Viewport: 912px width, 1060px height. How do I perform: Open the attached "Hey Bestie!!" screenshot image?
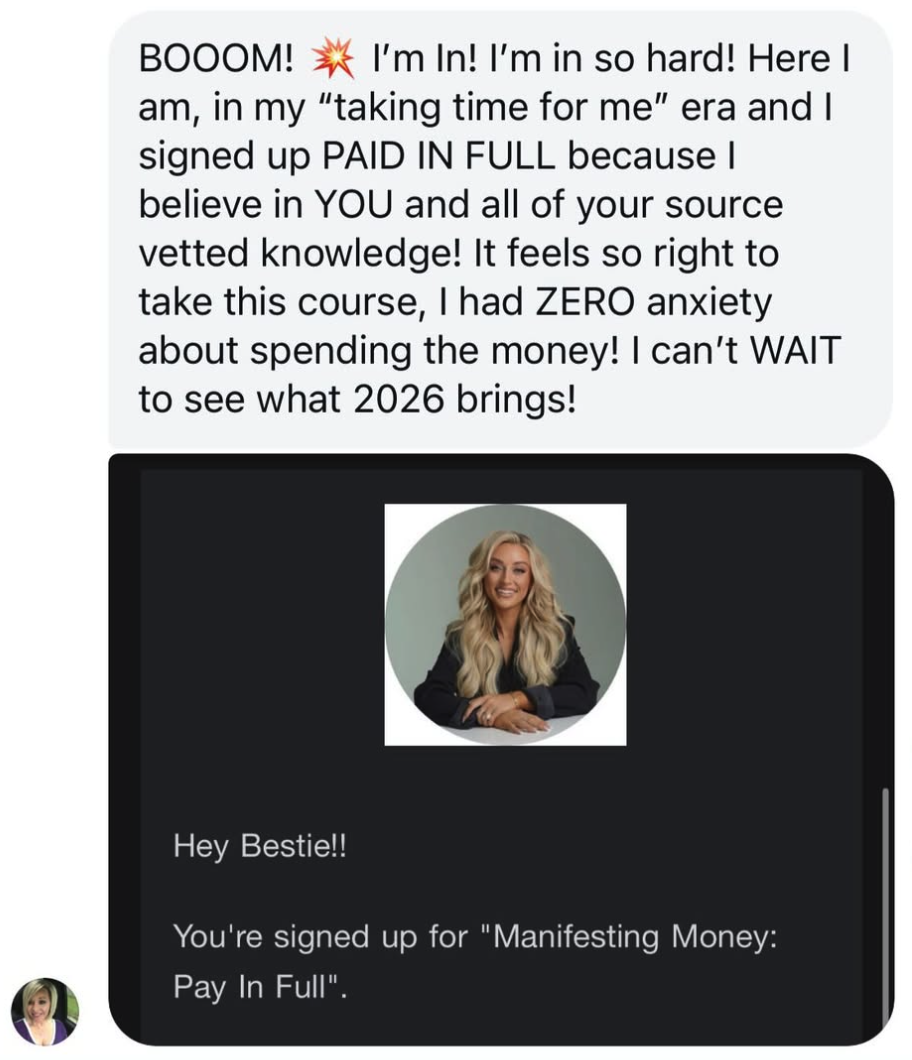coord(501,749)
